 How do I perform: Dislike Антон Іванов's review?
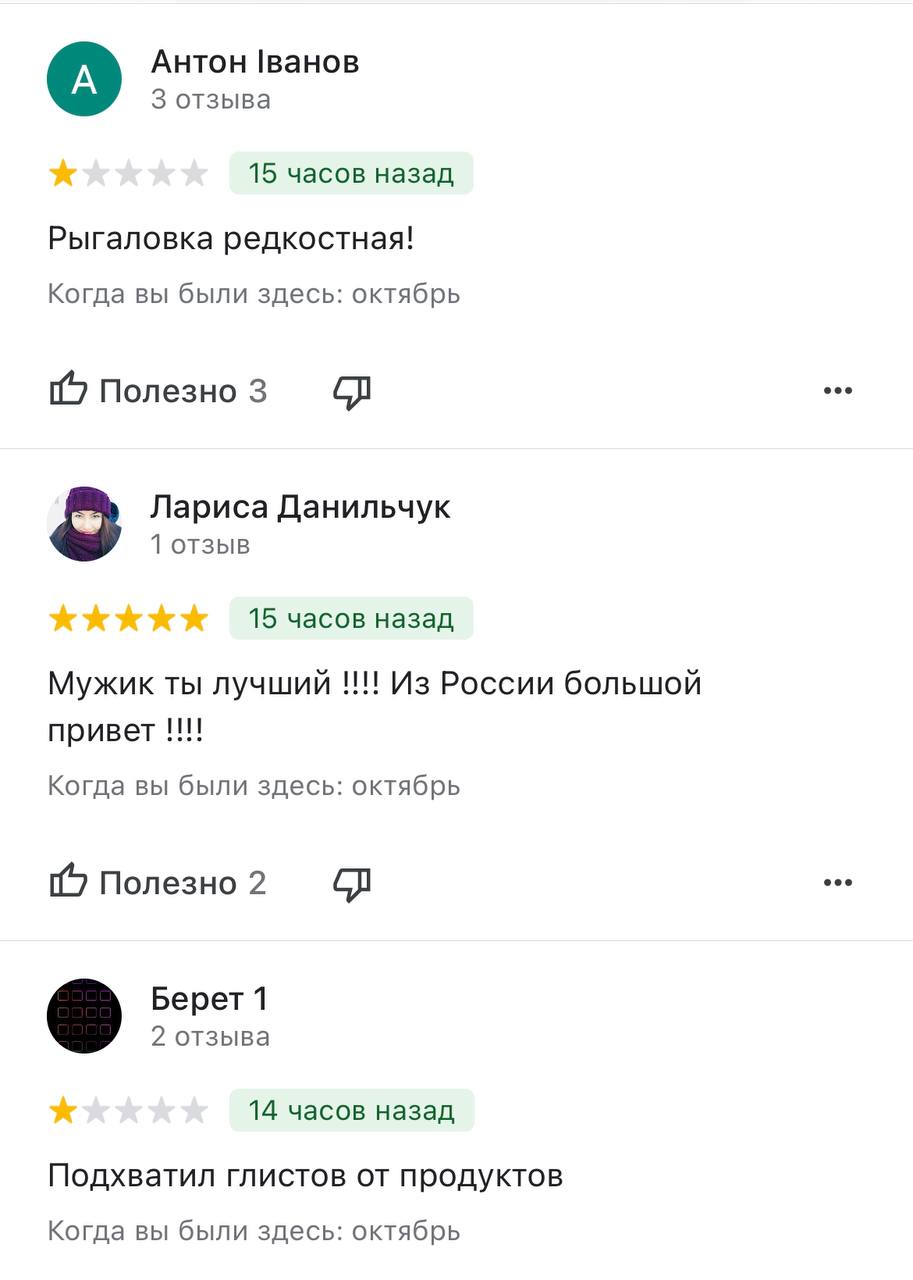point(352,392)
